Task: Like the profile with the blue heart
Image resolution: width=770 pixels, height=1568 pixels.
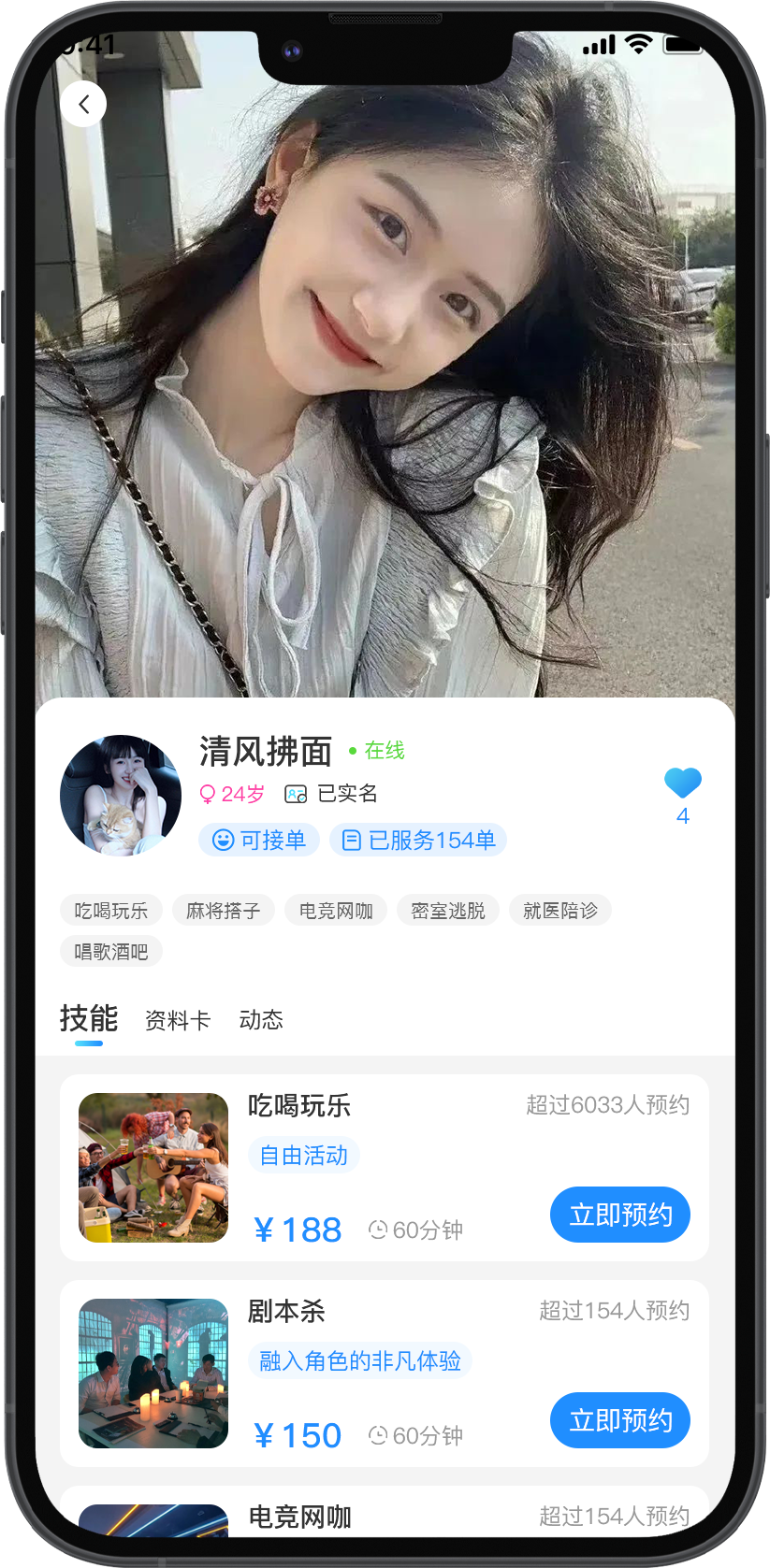Action: point(682,784)
